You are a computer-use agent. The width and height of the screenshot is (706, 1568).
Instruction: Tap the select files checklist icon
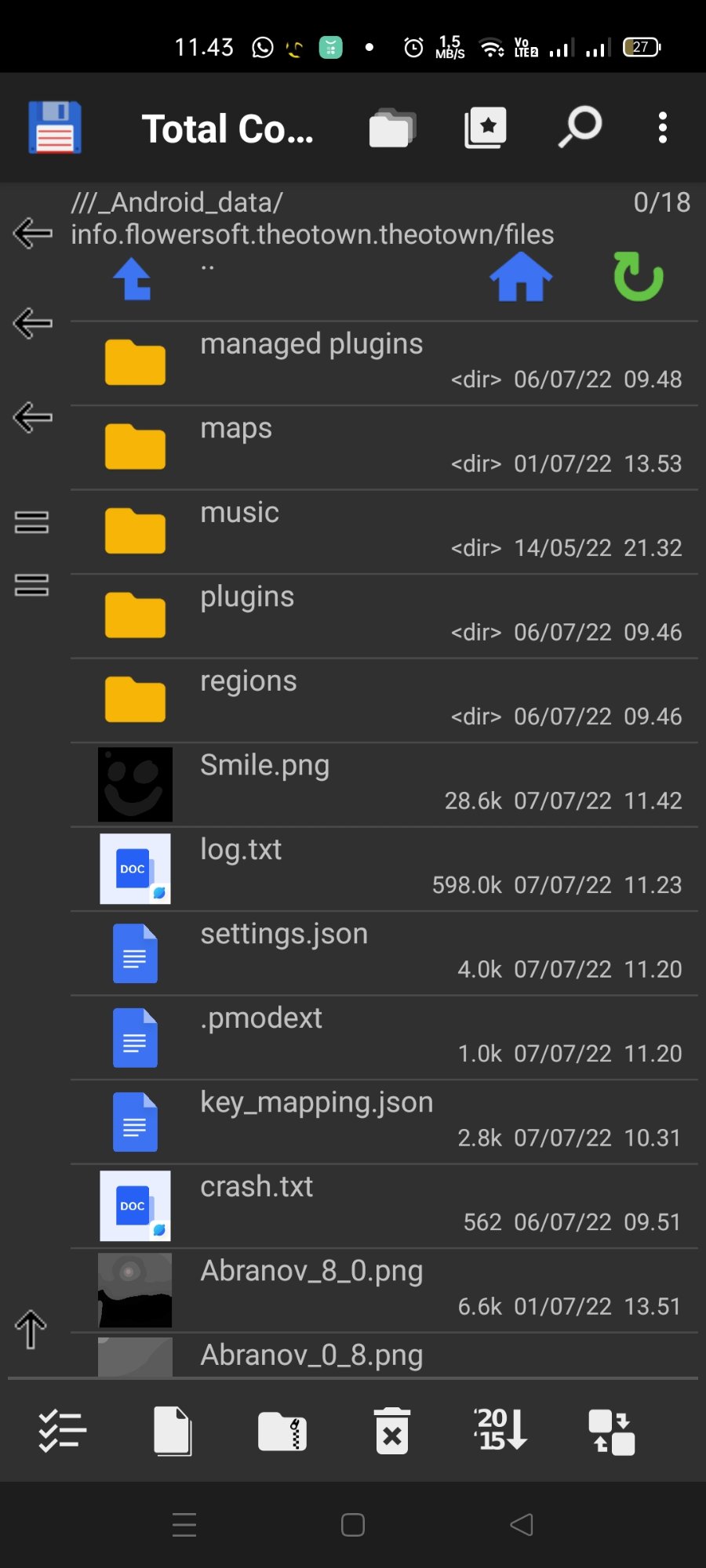pyautogui.click(x=63, y=1431)
